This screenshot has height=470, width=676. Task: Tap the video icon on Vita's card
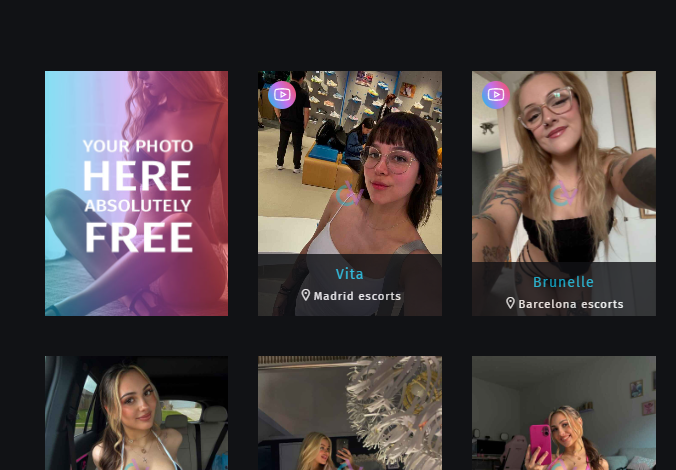tap(282, 95)
